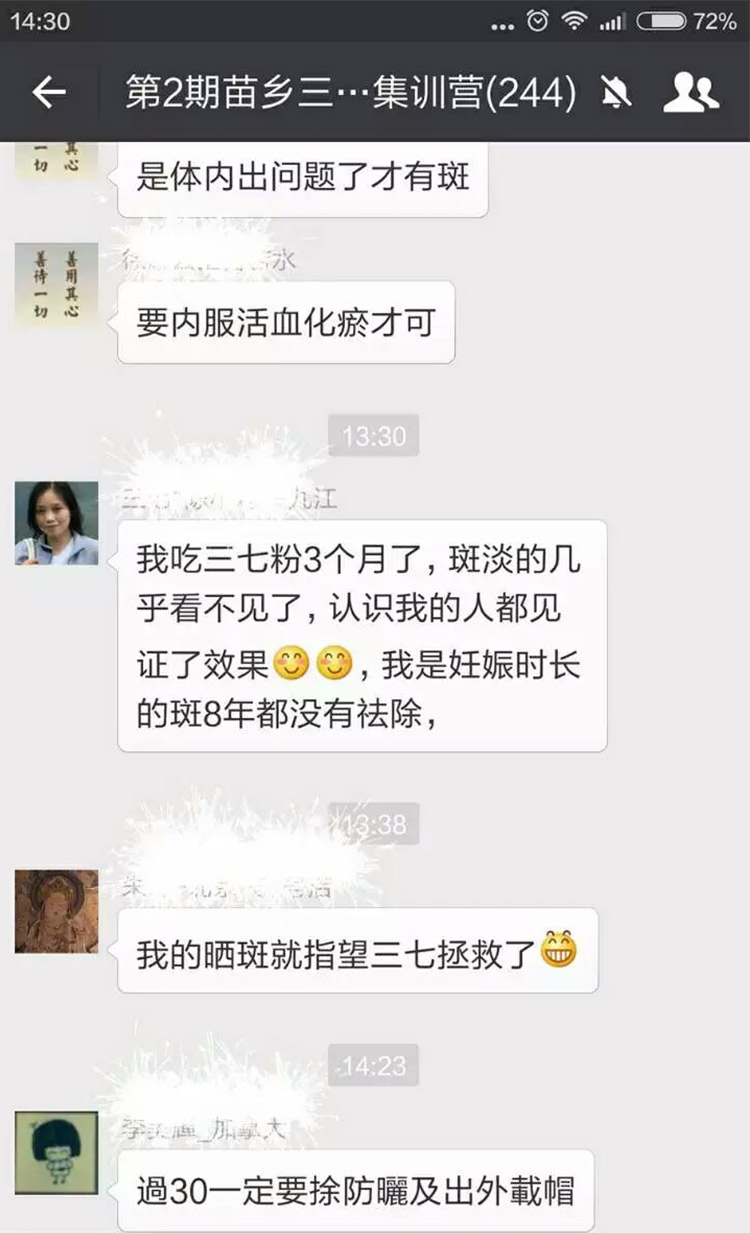View the profile of the 三七粉 message sender
Viewport: 750px width, 1234px height.
point(56,523)
